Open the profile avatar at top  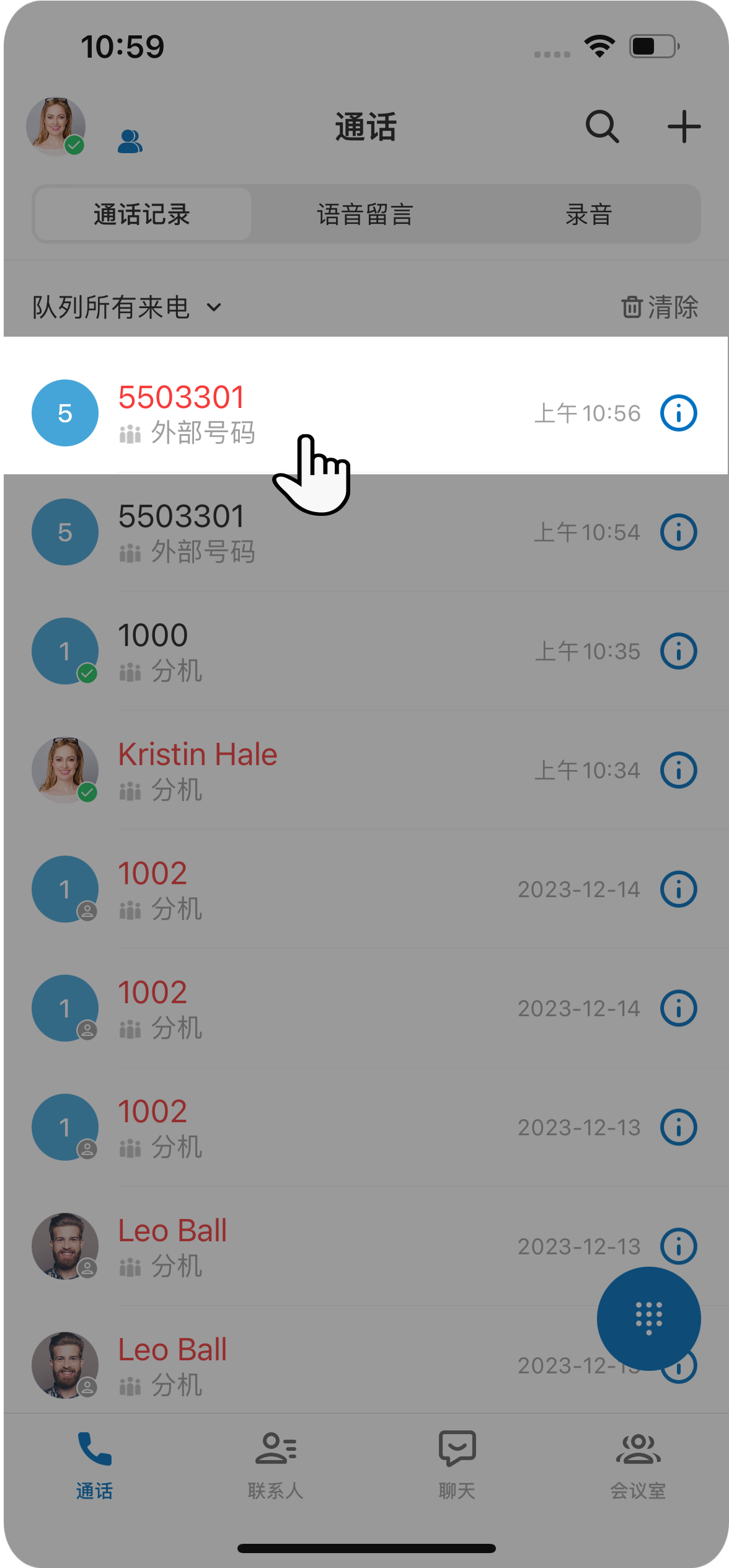(56, 126)
